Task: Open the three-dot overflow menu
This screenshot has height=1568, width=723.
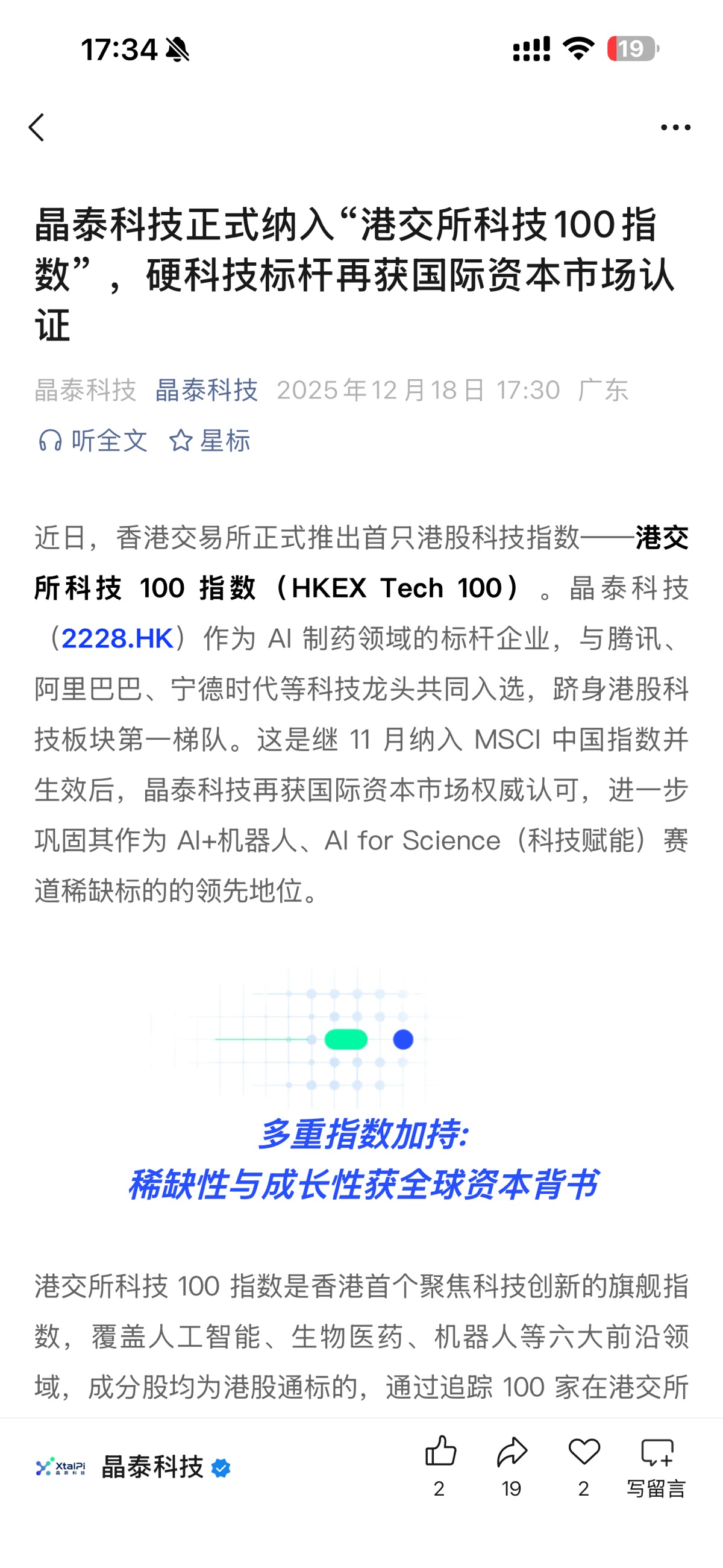Action: coord(675,128)
